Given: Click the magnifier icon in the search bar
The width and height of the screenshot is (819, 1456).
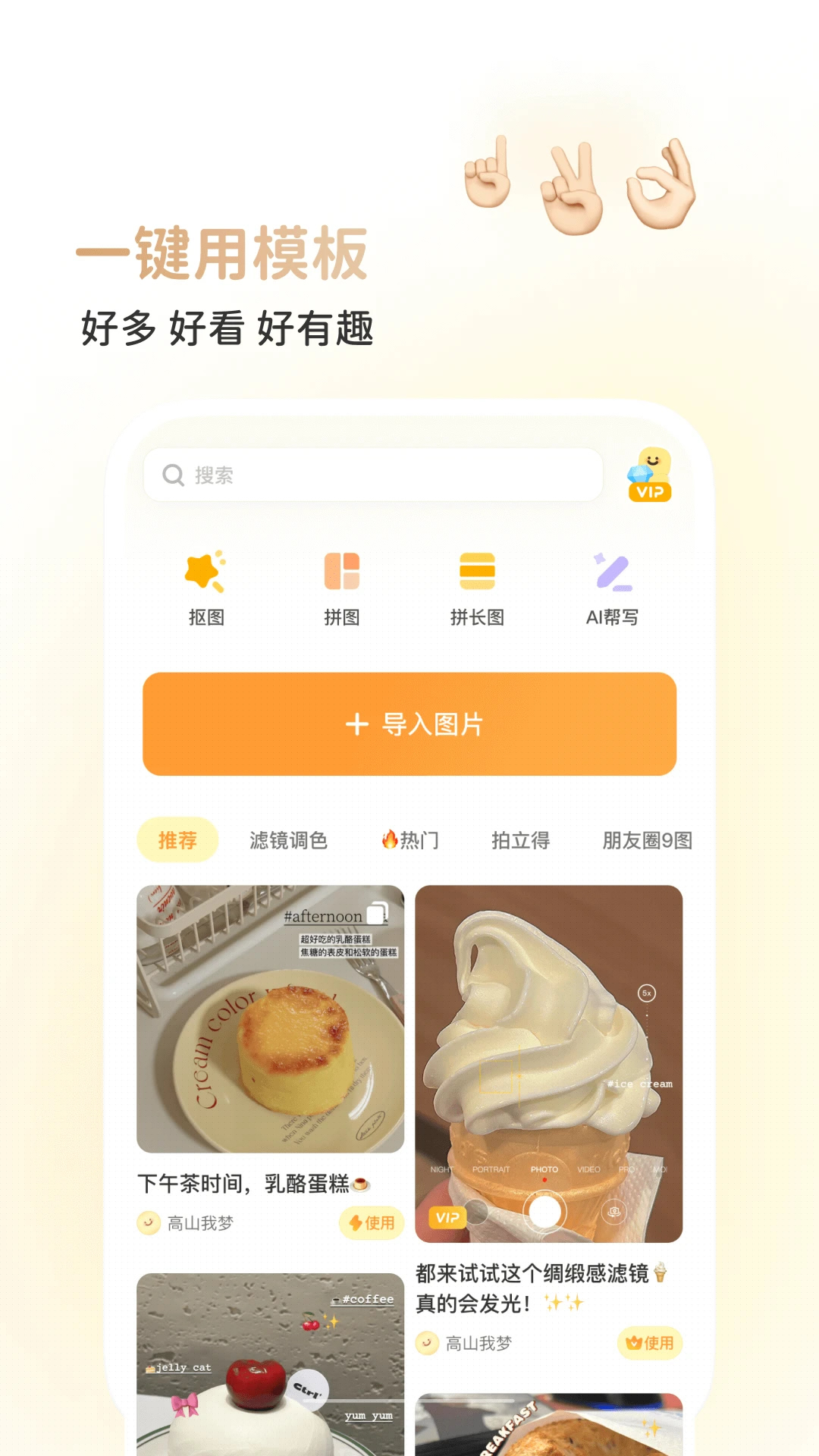Looking at the screenshot, I should (174, 475).
